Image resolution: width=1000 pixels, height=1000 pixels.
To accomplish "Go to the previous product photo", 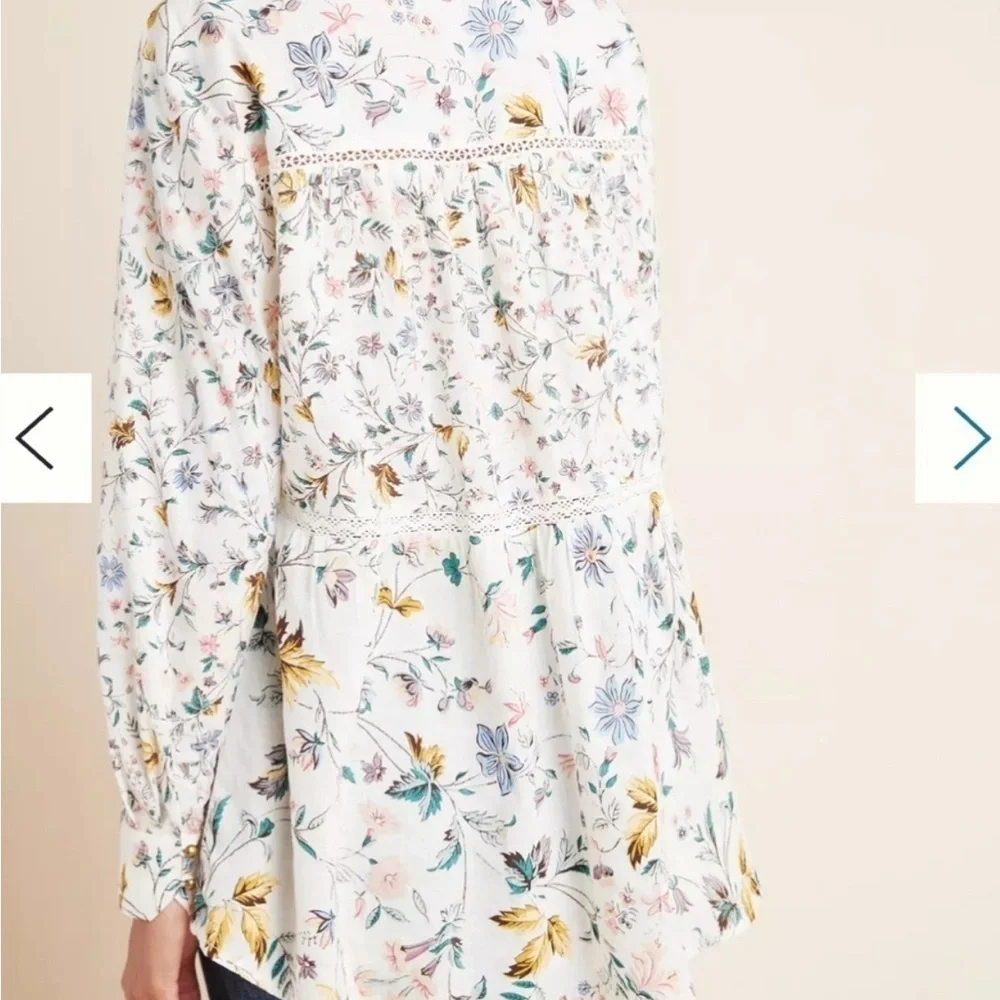I will (x=38, y=438).
